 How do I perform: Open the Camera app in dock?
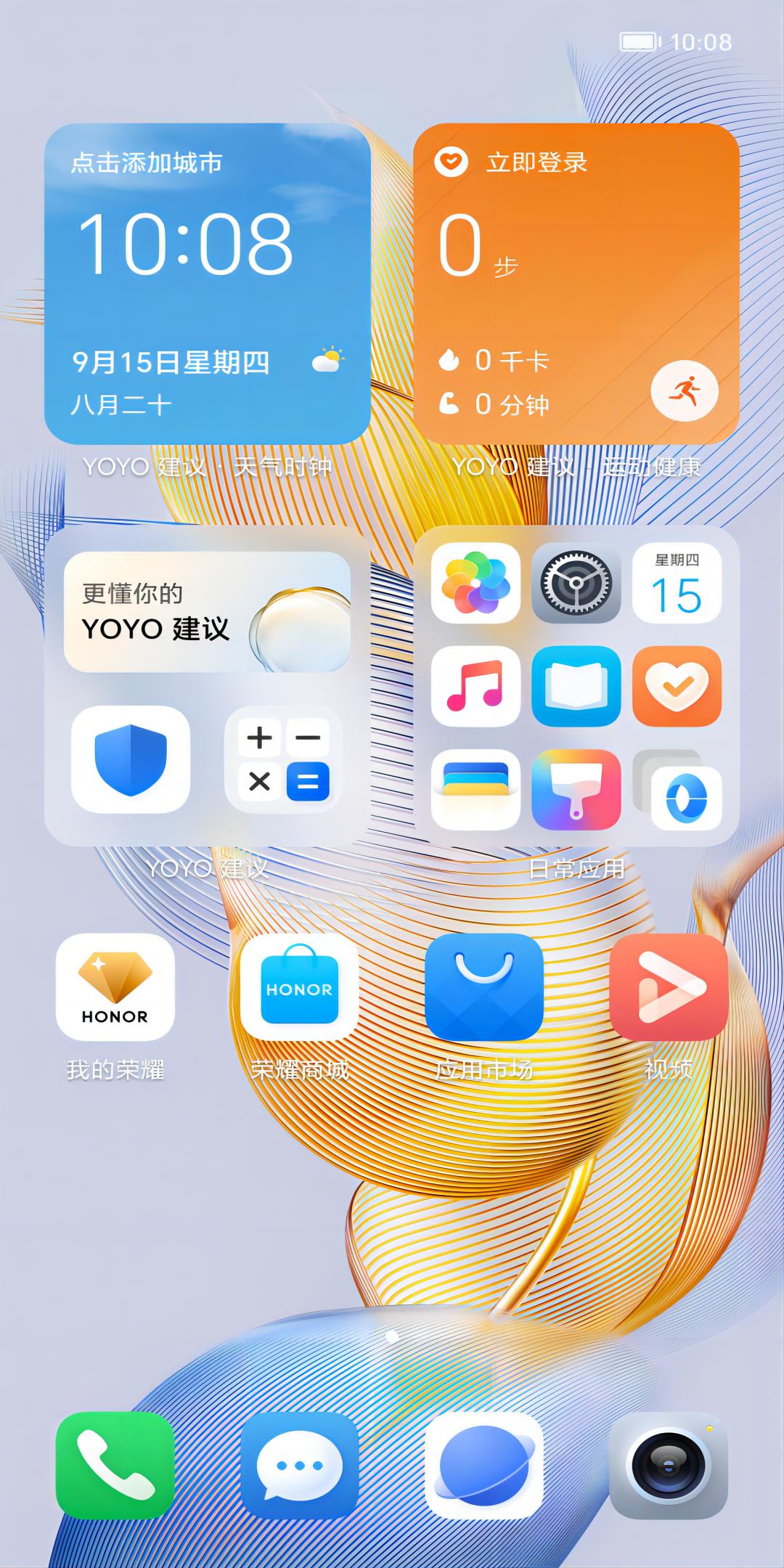click(669, 1465)
